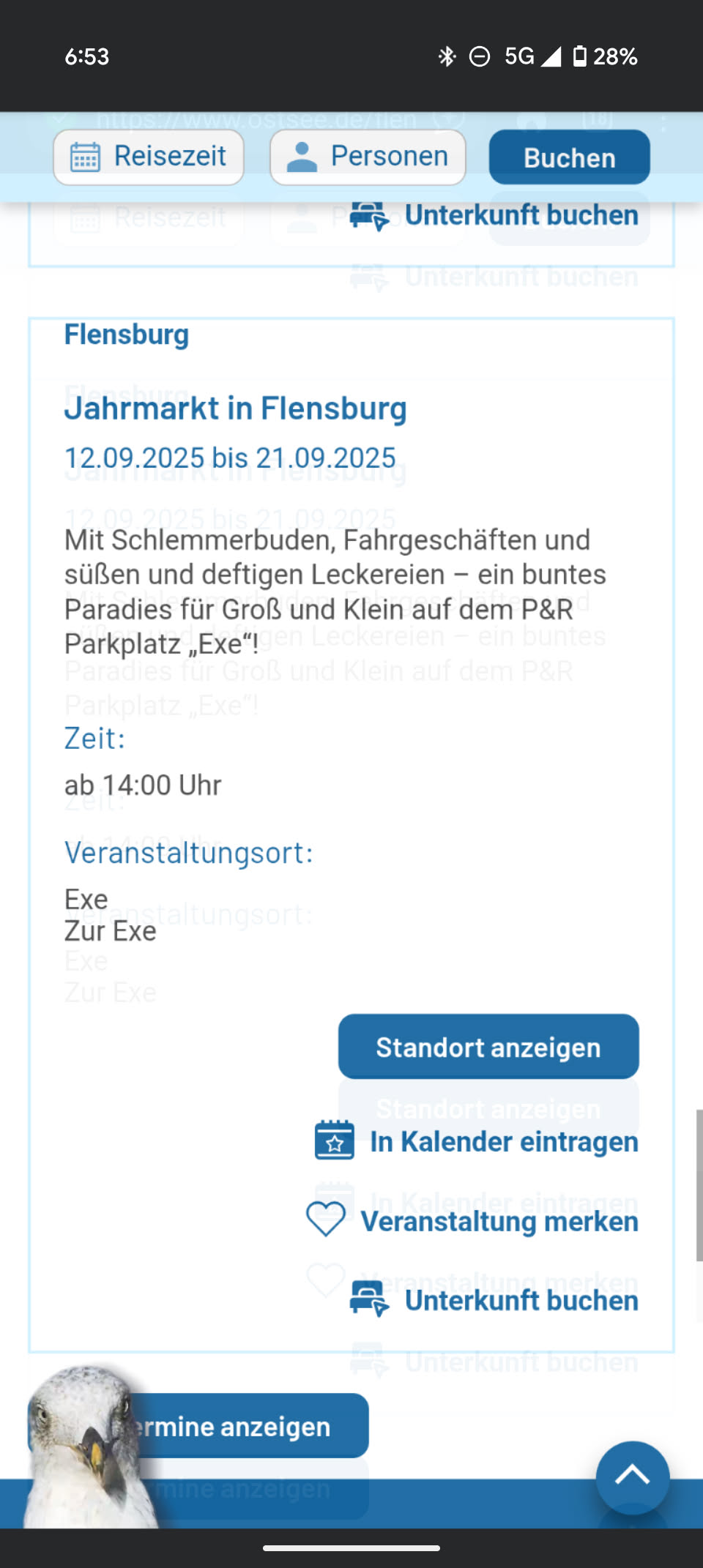Add the event via In Kalender eintragen
Screen dimensions: 703x1568
click(477, 1141)
